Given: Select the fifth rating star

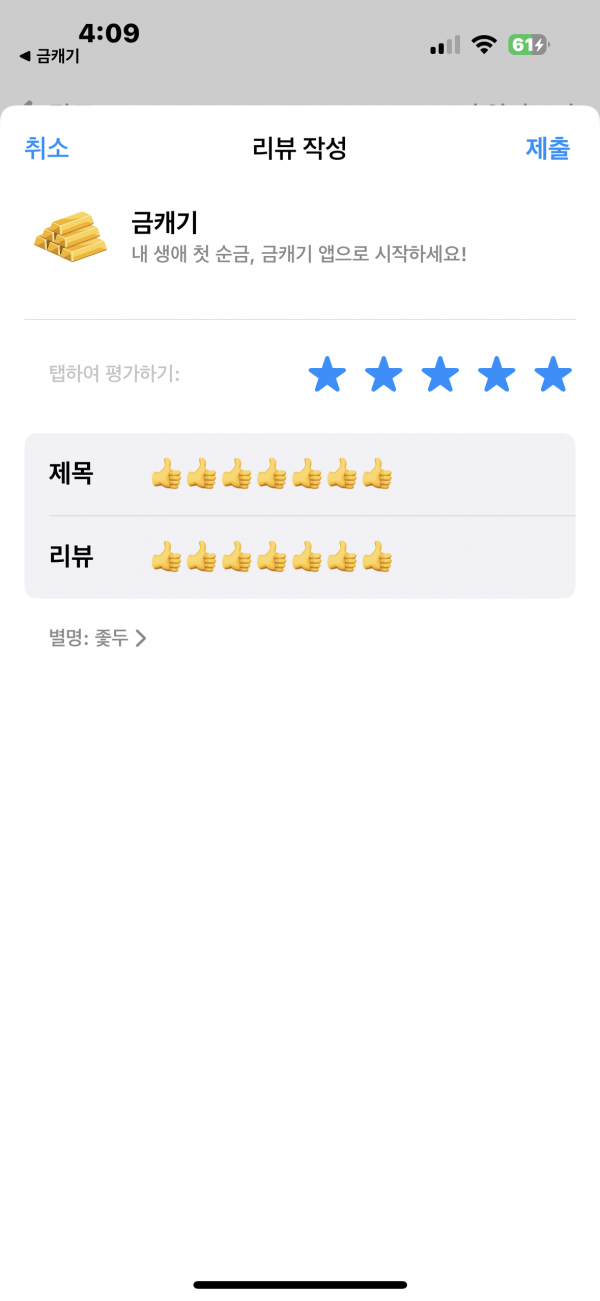Looking at the screenshot, I should click(553, 375).
